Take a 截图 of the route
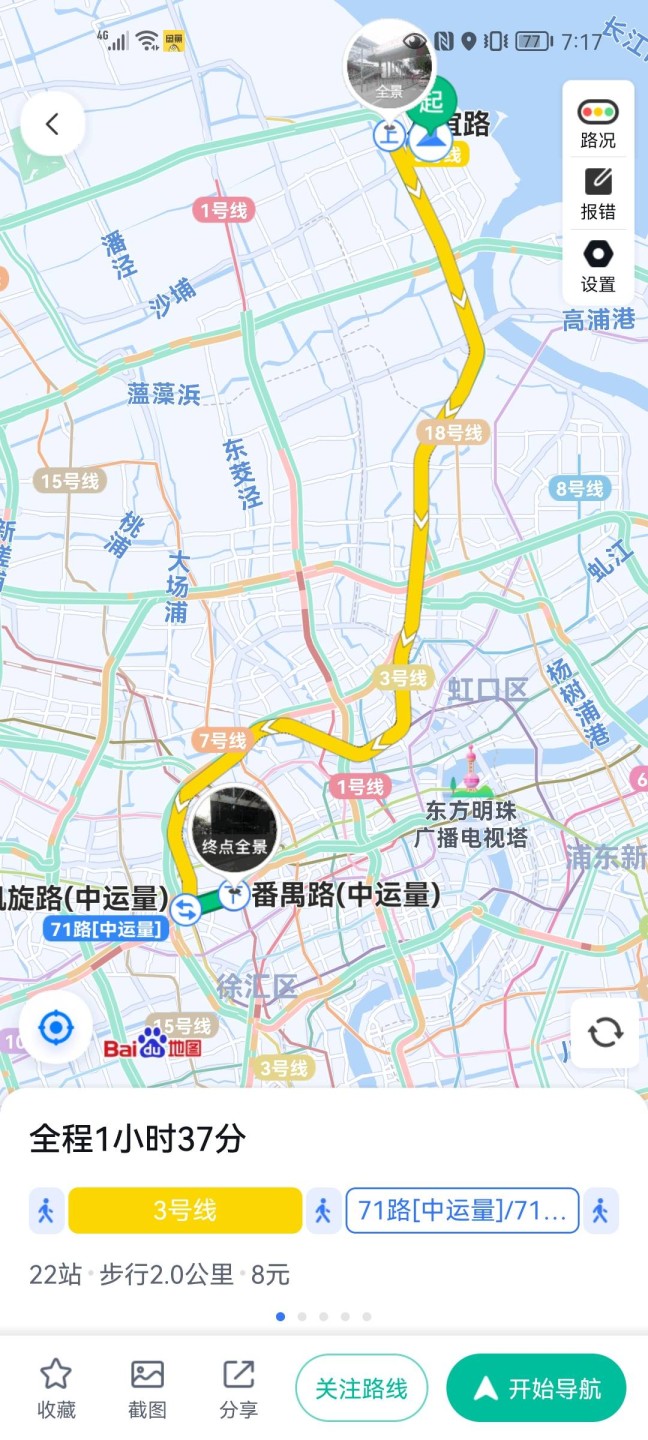648x1440 pixels. point(147,1388)
